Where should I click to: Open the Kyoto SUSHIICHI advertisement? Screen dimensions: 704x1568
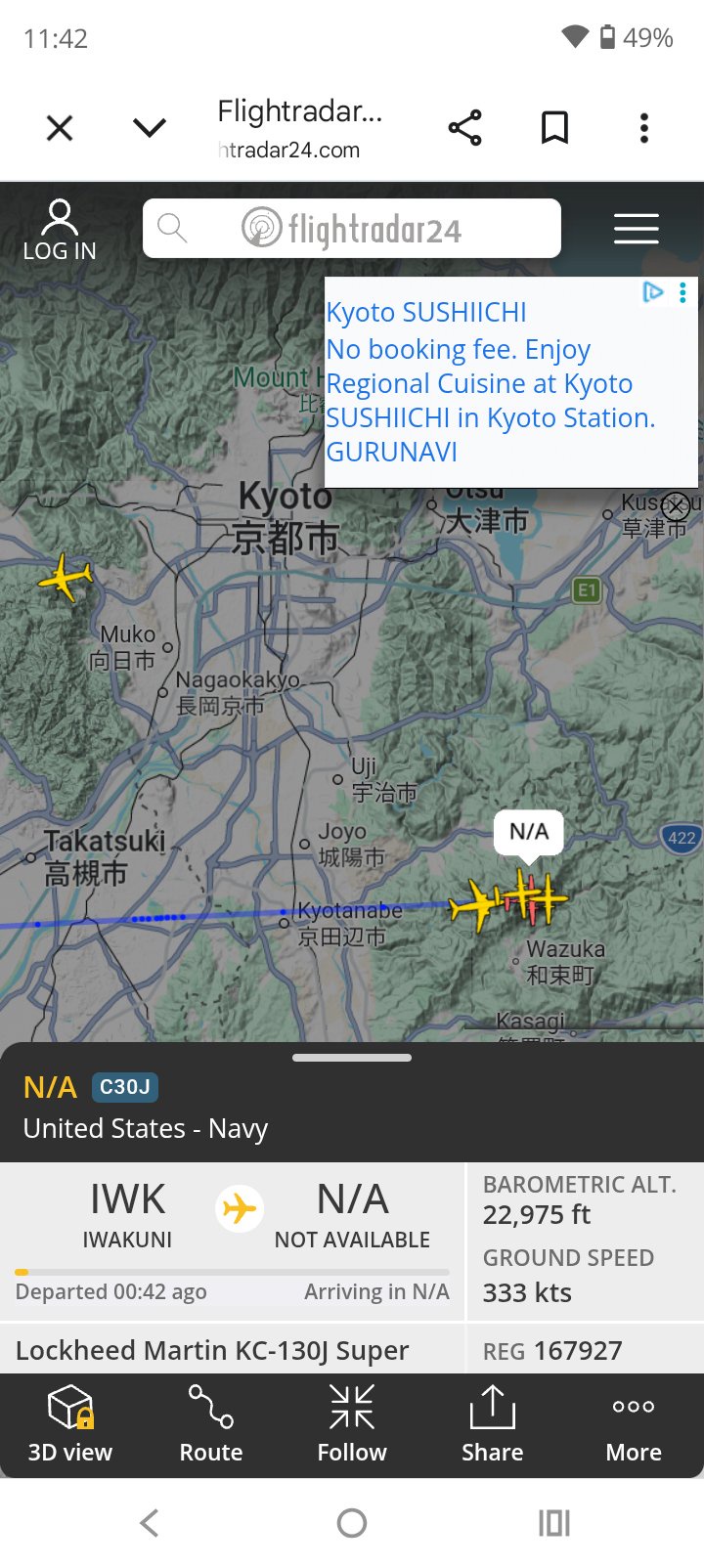click(489, 382)
